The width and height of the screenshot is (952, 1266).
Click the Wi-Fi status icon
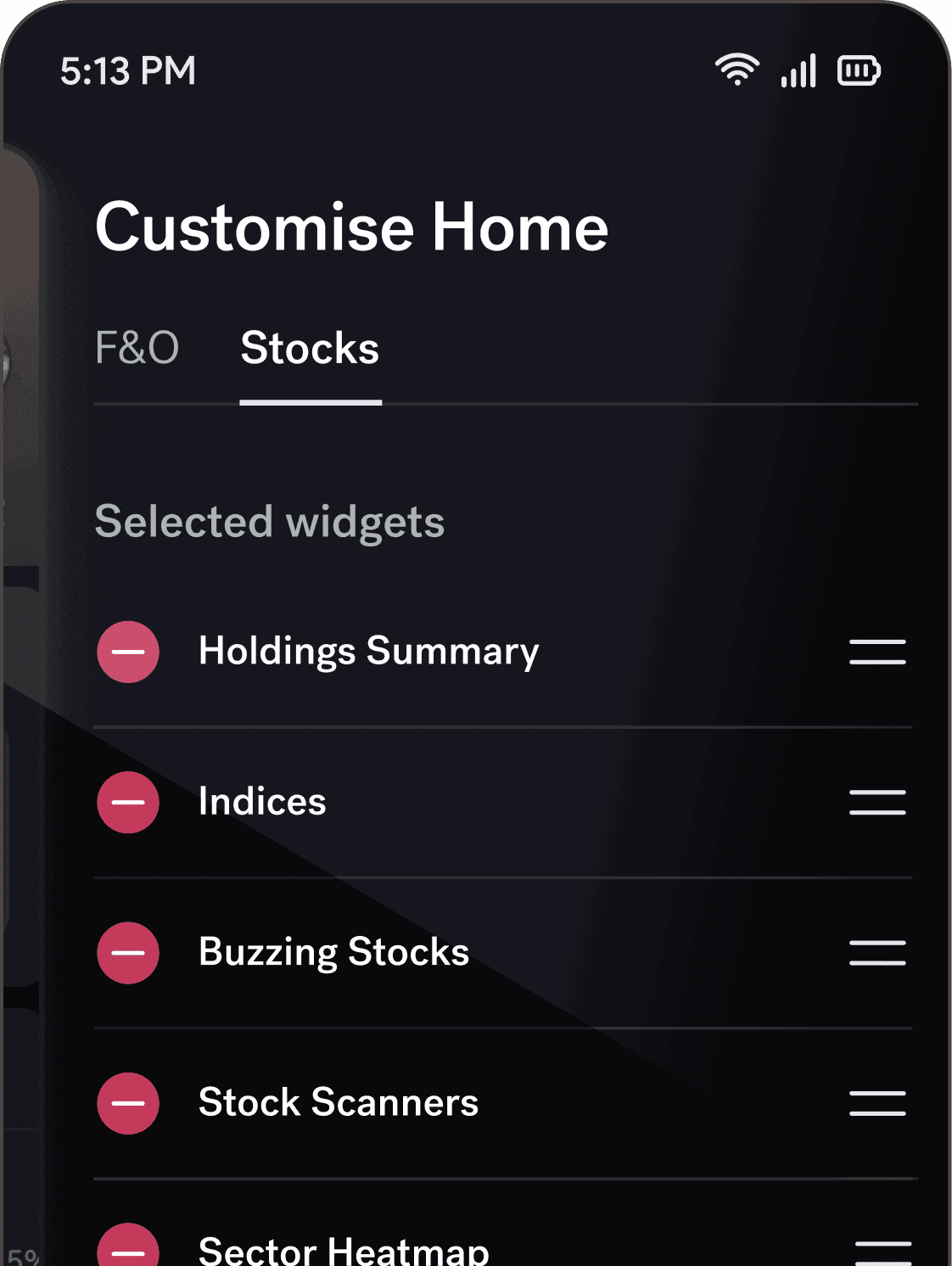[735, 70]
